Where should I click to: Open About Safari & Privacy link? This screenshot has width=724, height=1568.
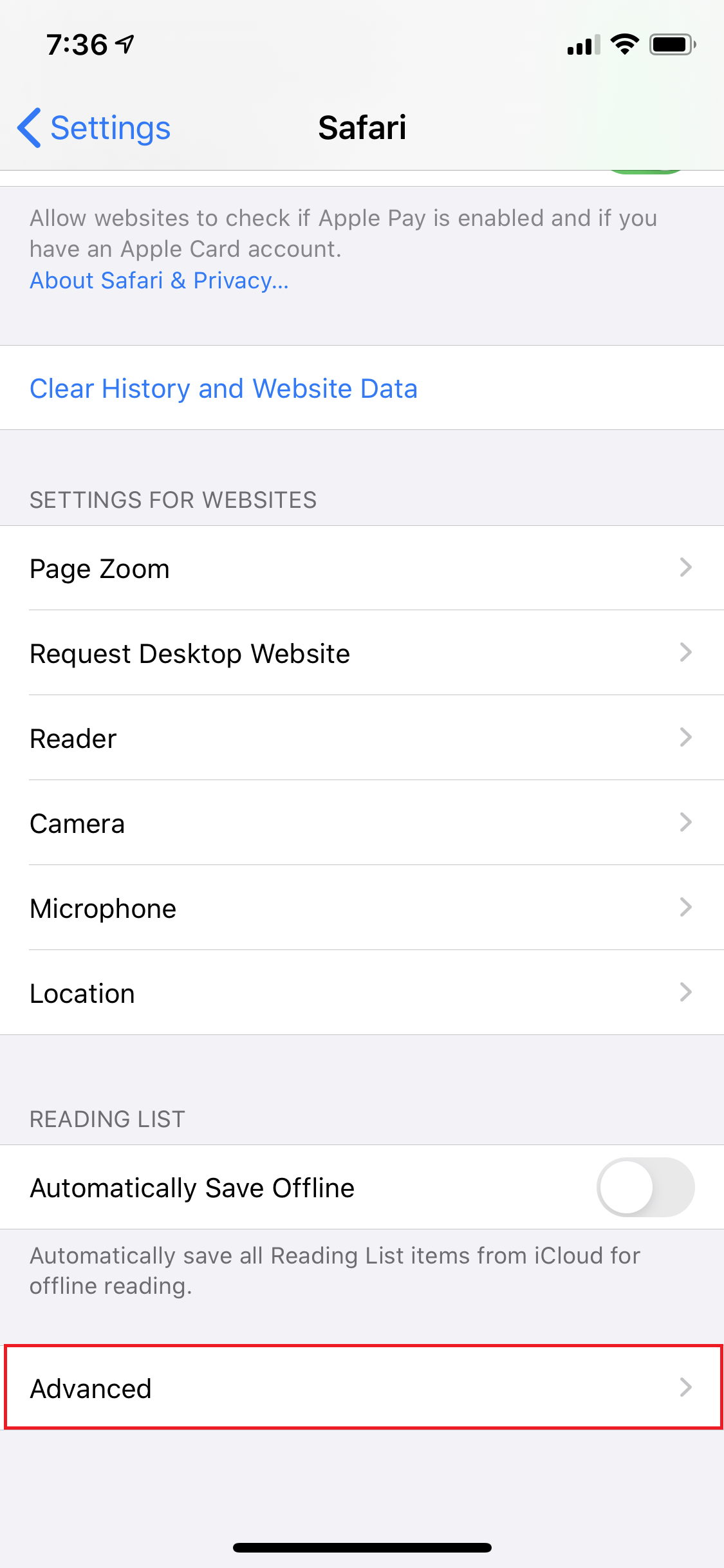coord(159,281)
